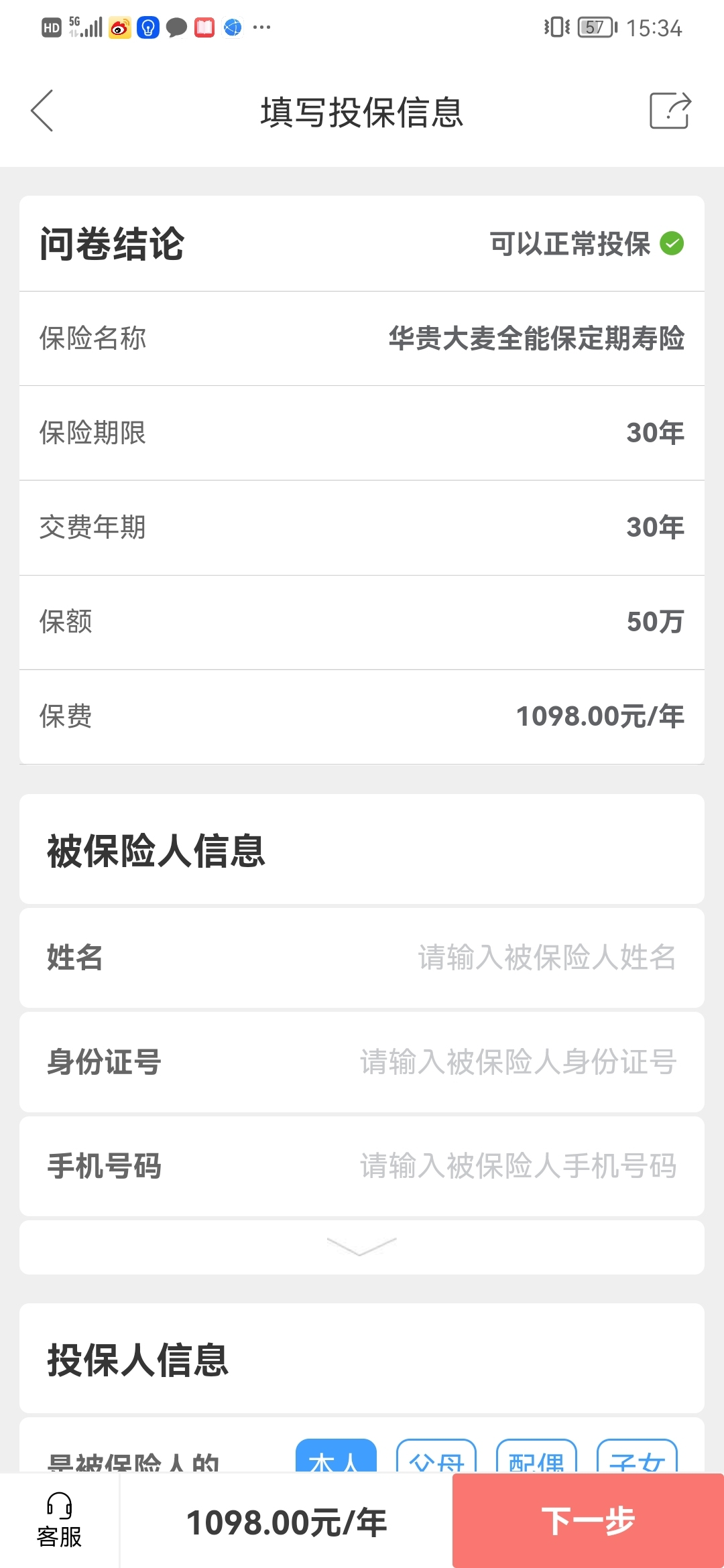Focus the 身份证号 input field
724x1568 pixels.
pos(518,1062)
